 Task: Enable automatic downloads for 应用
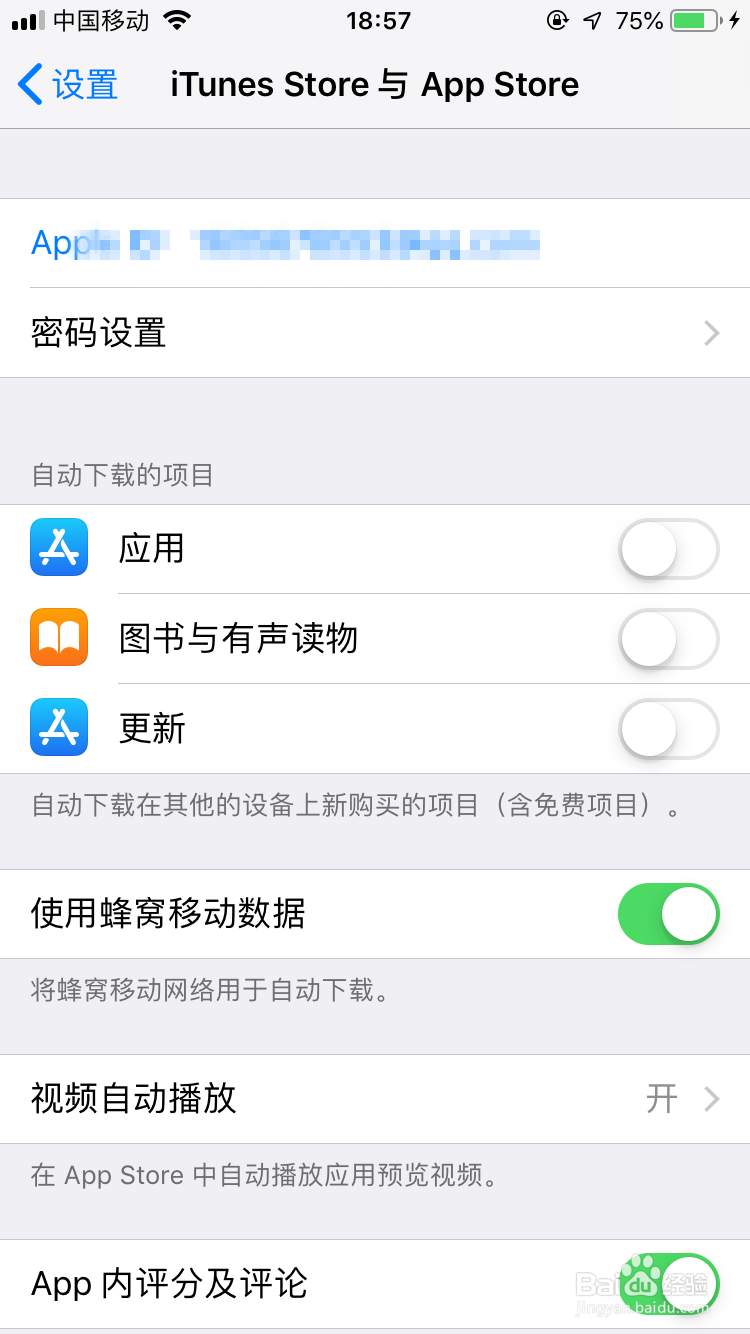tap(668, 548)
